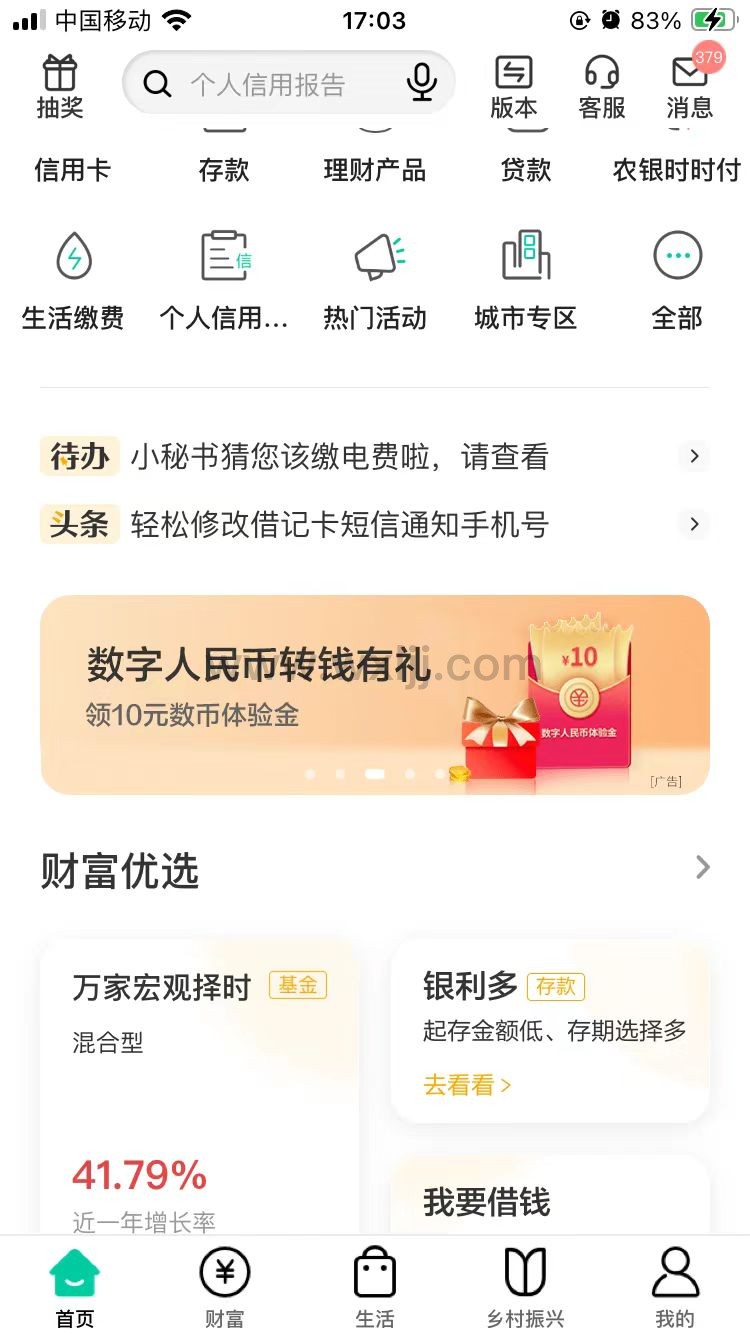Image resolution: width=750 pixels, height=1334 pixels.
Task: Go to 我的 profile tab
Action: (675, 1288)
